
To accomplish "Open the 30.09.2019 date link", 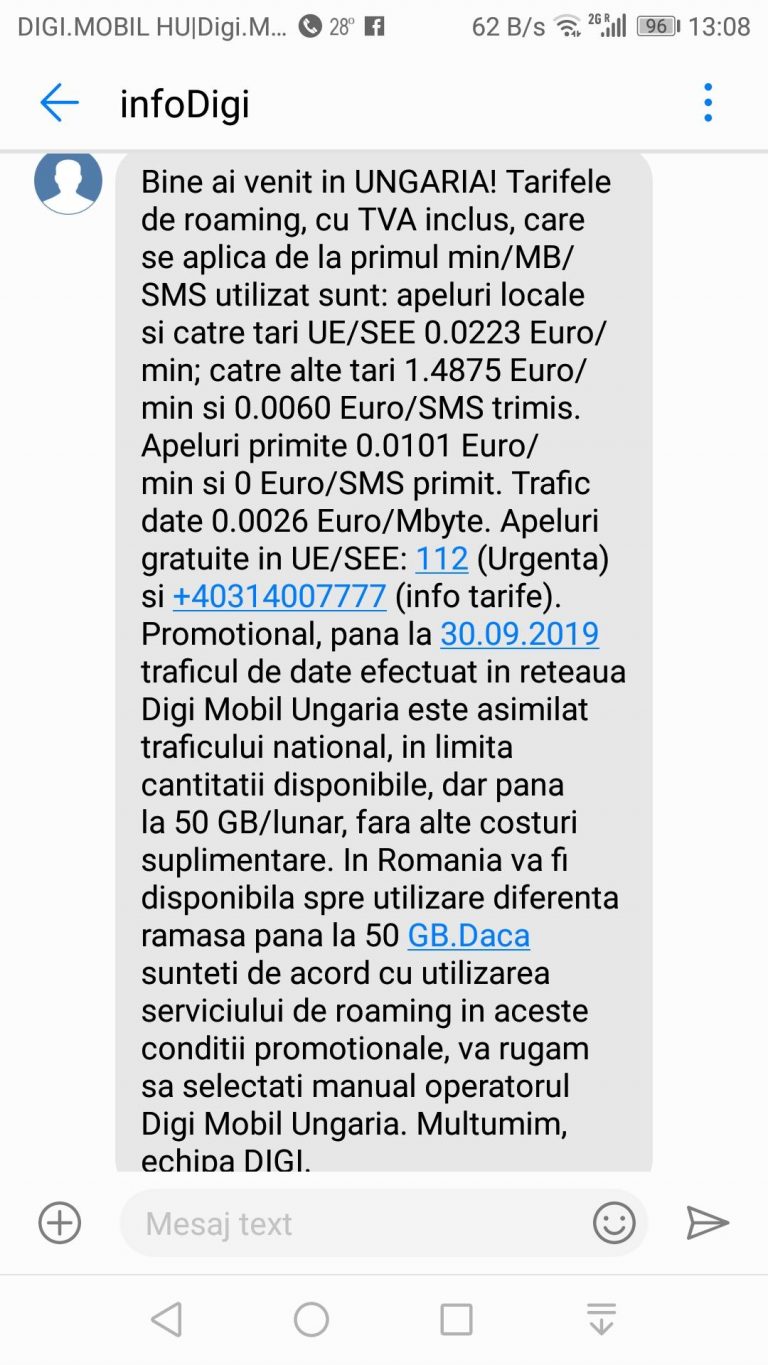I will [519, 634].
